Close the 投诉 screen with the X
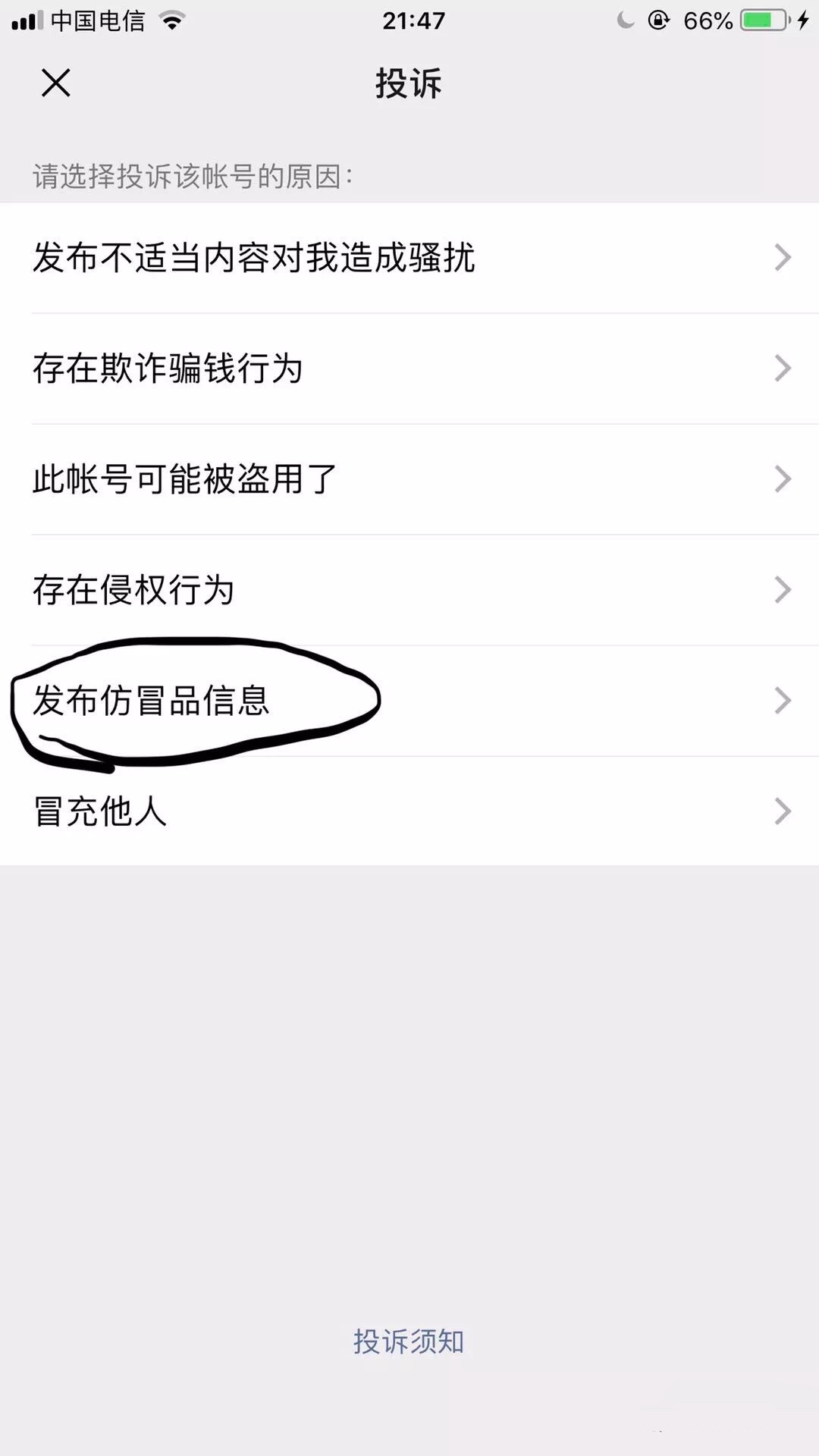The width and height of the screenshot is (819, 1456). pos(55,83)
